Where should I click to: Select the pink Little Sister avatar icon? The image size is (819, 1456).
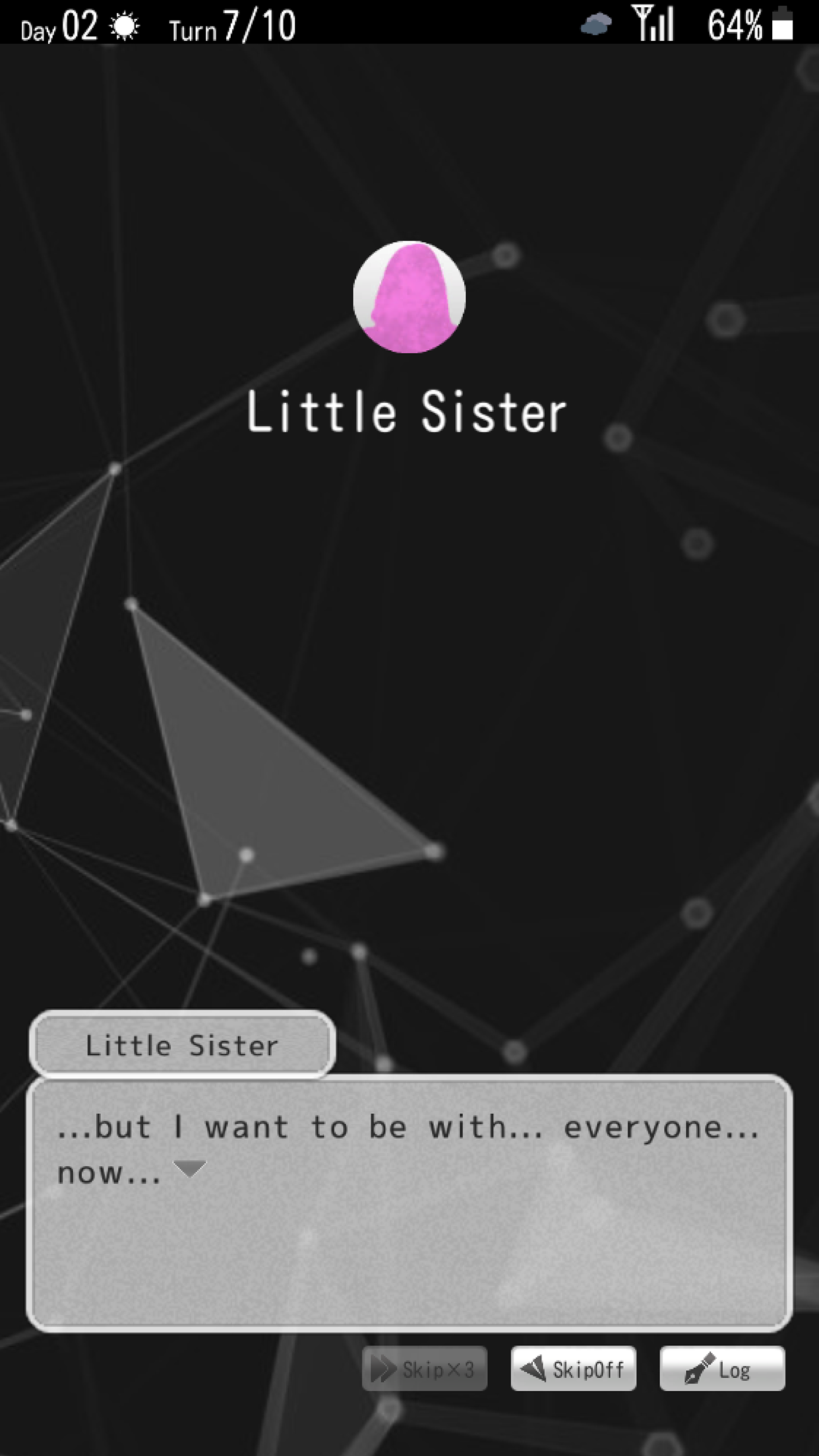pyautogui.click(x=409, y=298)
